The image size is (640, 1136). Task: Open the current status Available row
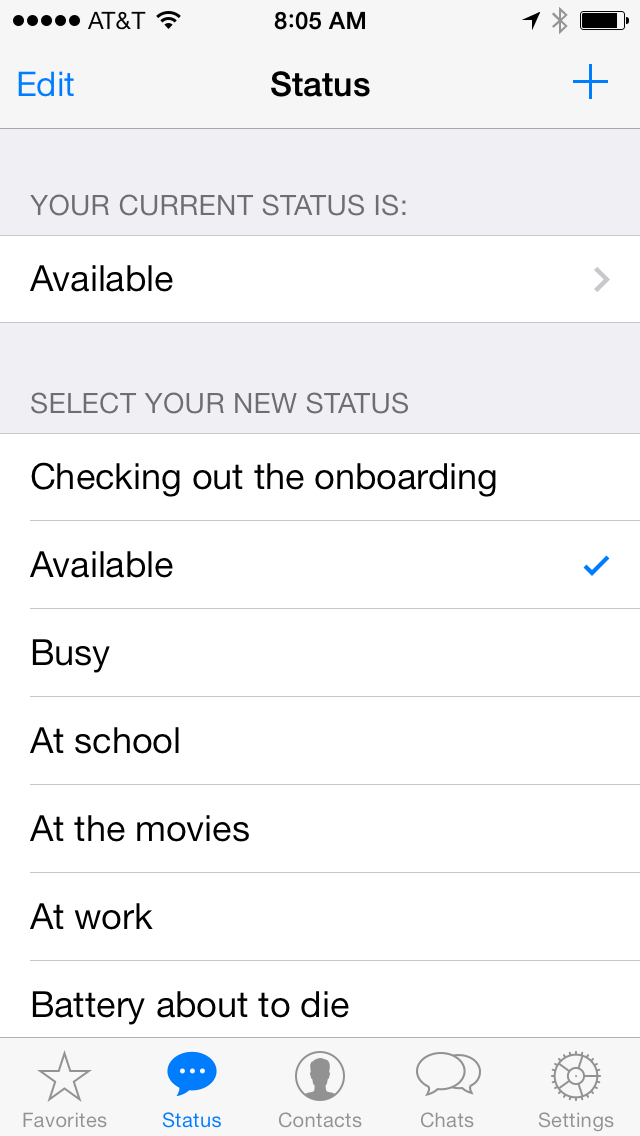pos(320,279)
